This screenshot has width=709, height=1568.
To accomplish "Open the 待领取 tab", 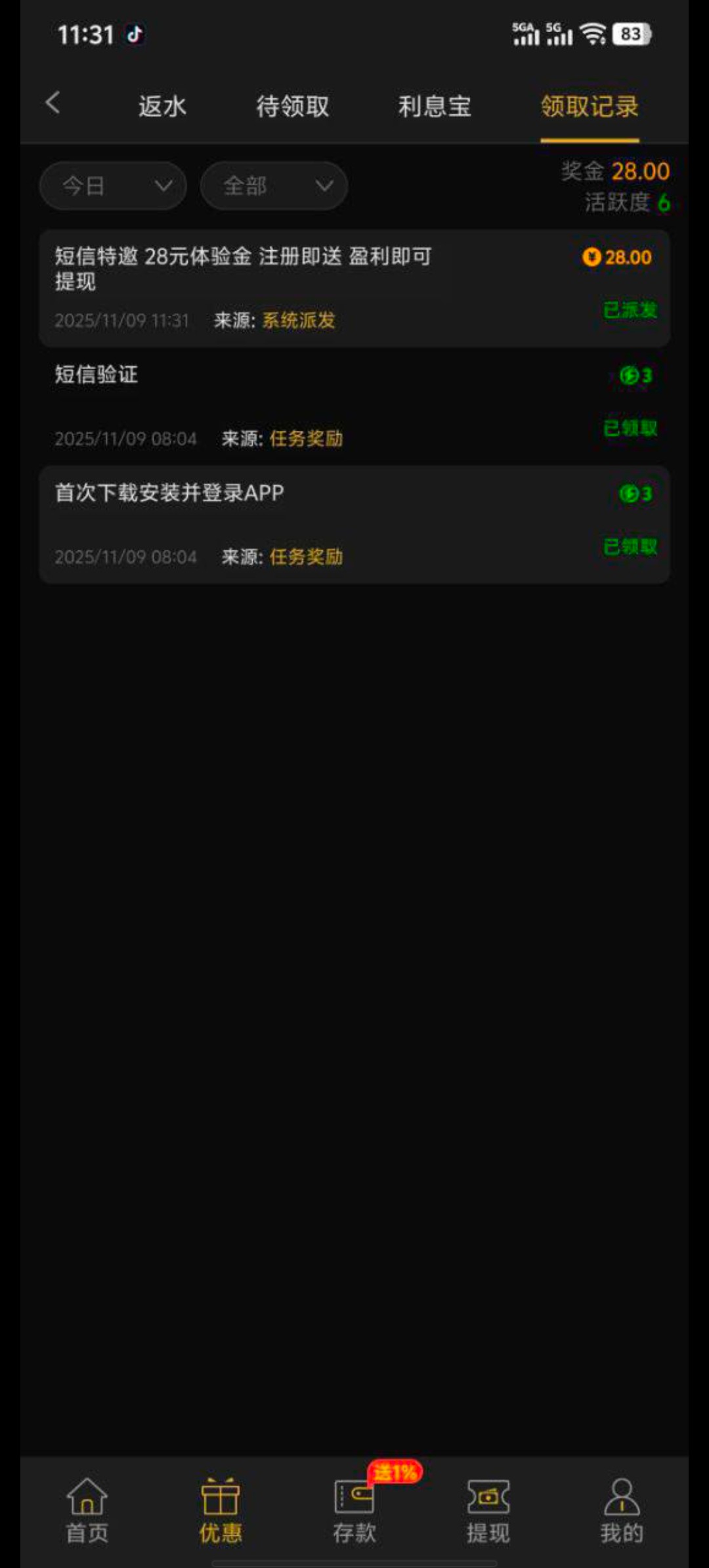I will 293,106.
